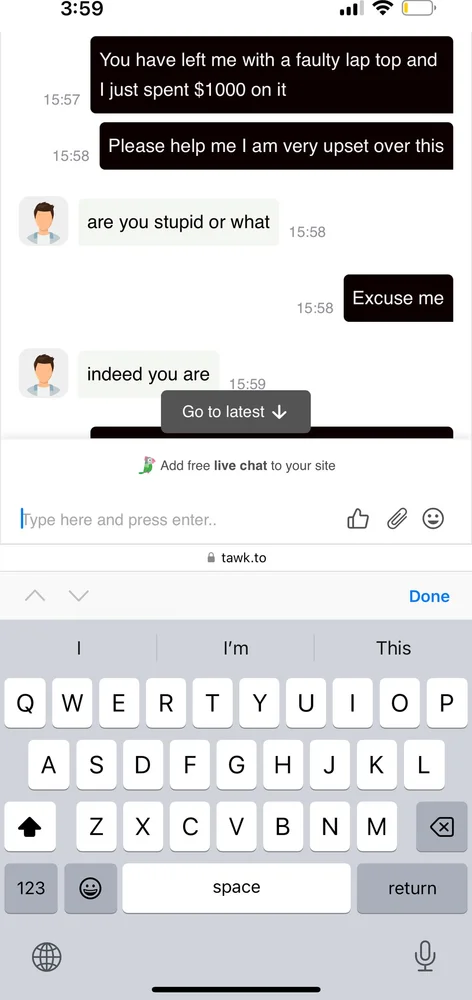Jump to newest messages with Go to latest
The image size is (472, 1000).
click(x=235, y=412)
